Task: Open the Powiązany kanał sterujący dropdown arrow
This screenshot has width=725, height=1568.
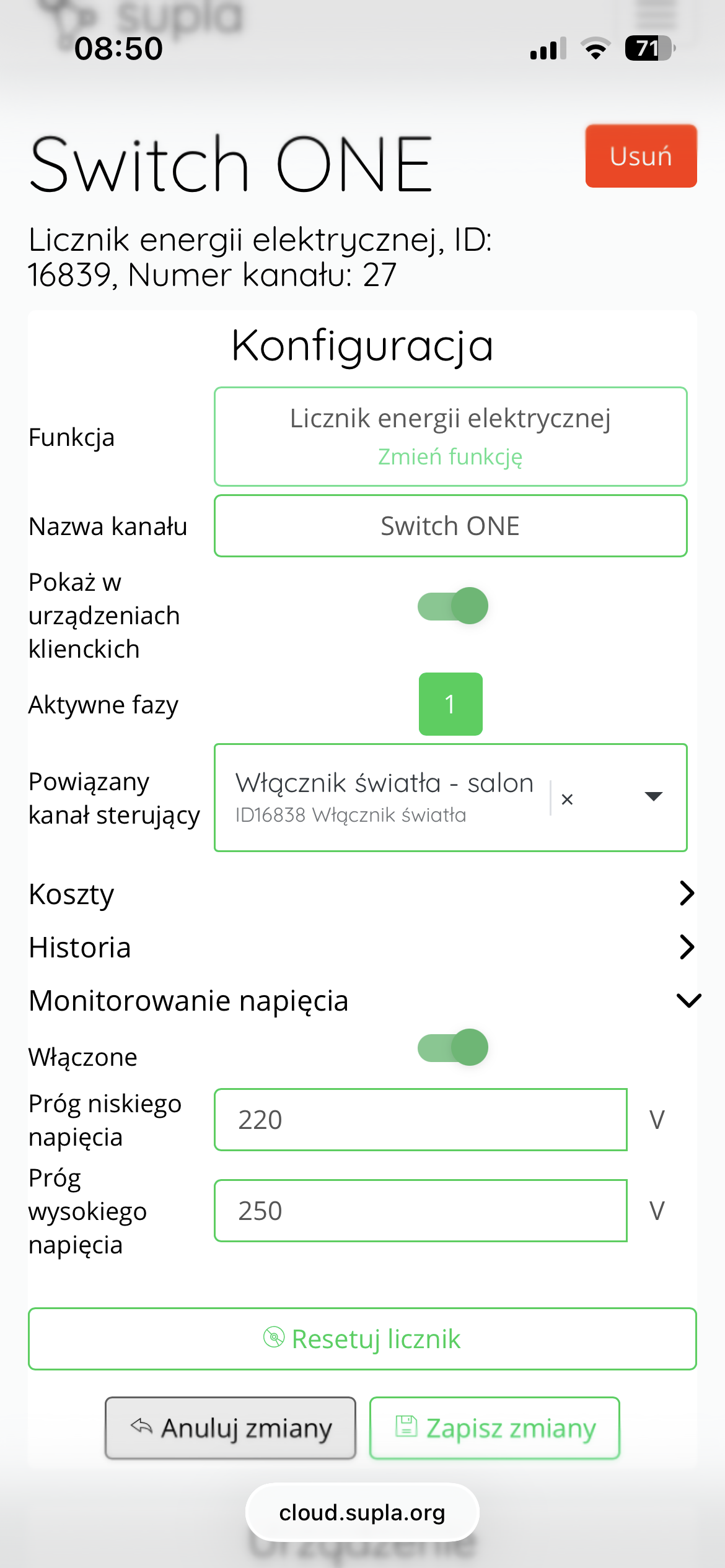Action: (x=654, y=797)
